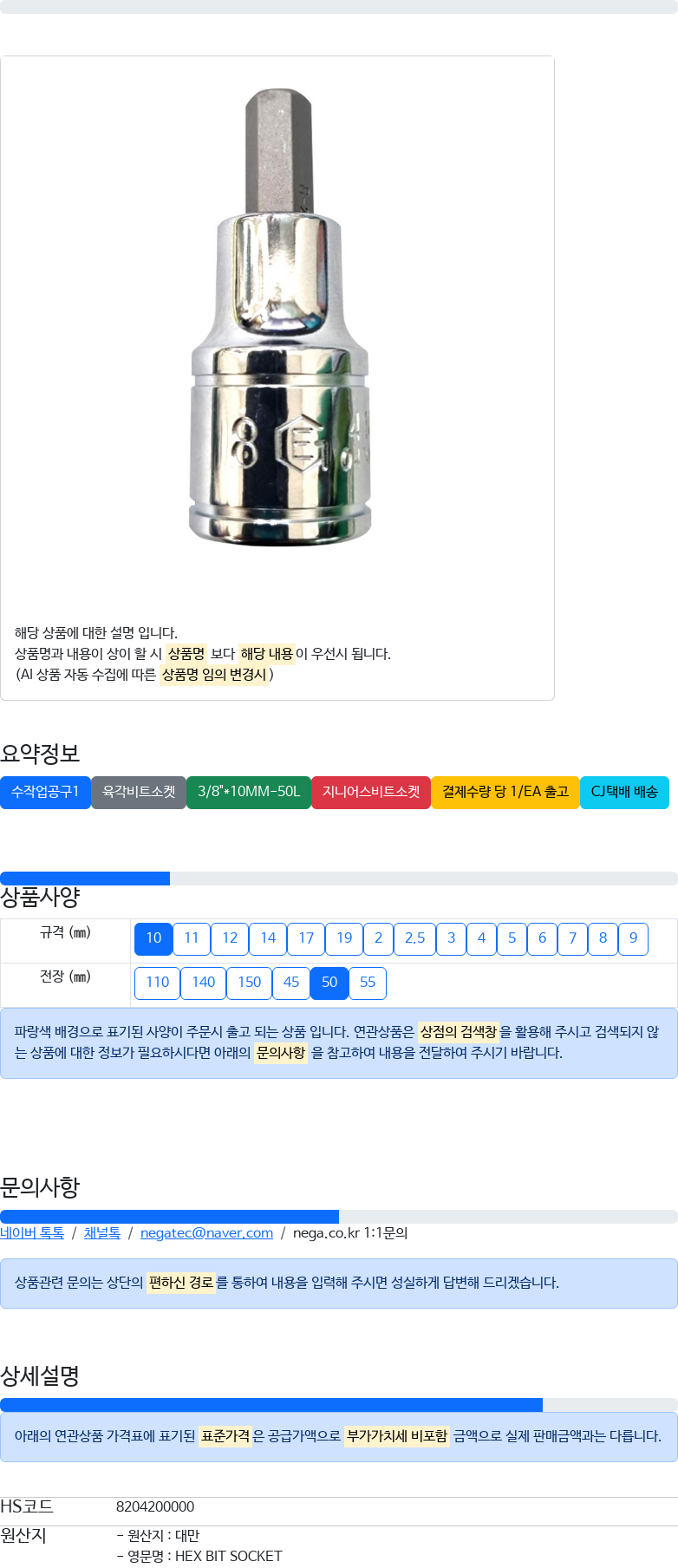The height and width of the screenshot is (1568, 678).
Task: Open the 네이버 톡톡 inquiry link
Action: pos(32,1233)
